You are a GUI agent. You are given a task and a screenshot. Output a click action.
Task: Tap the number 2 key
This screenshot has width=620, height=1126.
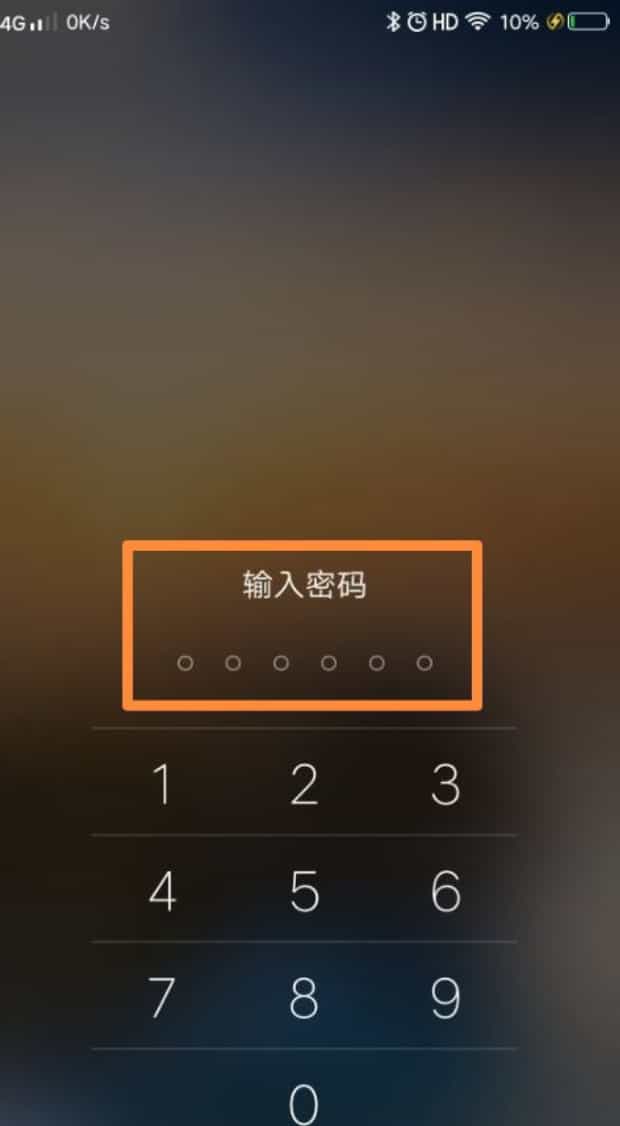click(x=304, y=784)
